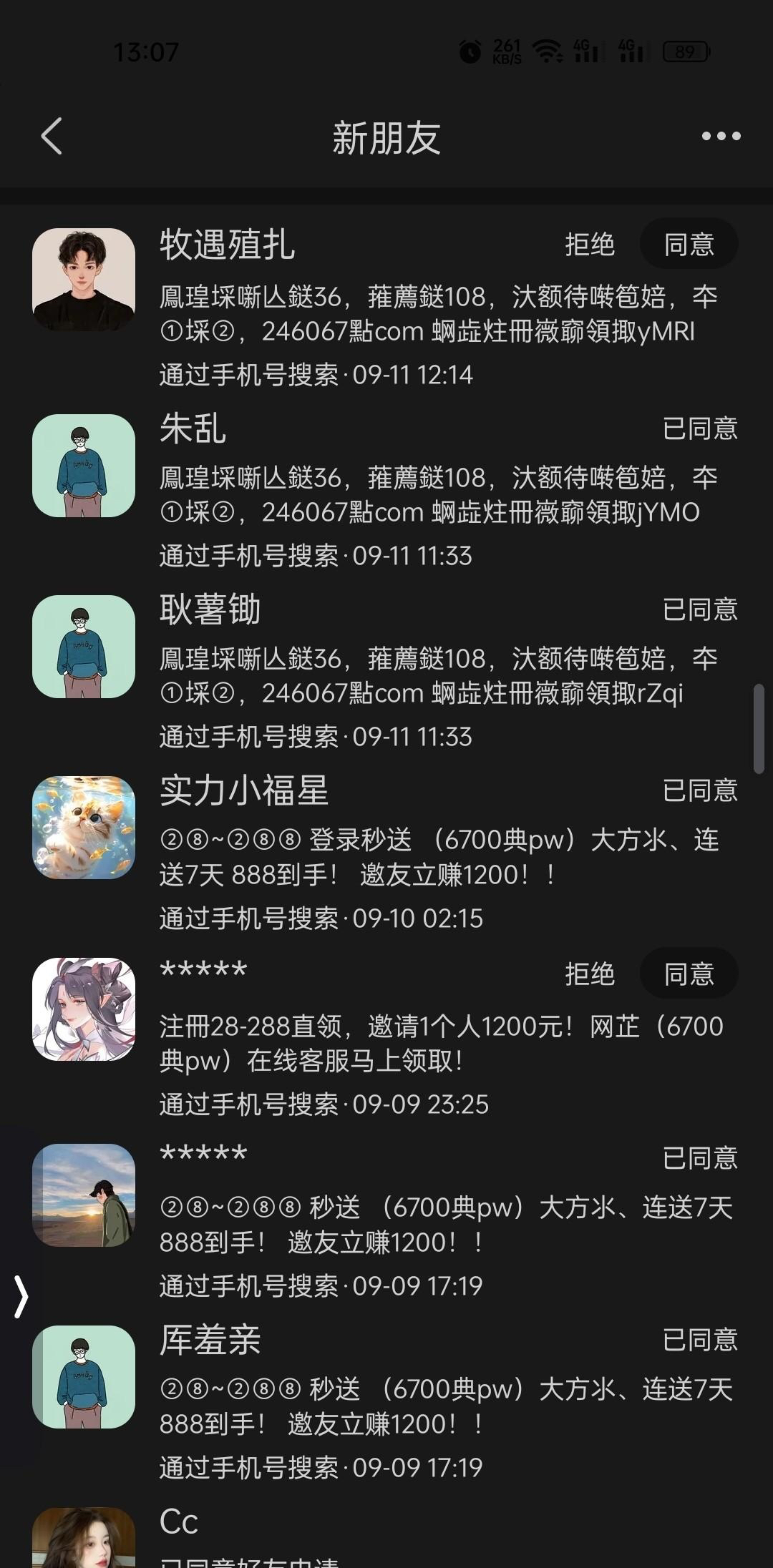Go back from the 新朋友 page
Image resolution: width=773 pixels, height=1568 pixels.
click(x=52, y=136)
